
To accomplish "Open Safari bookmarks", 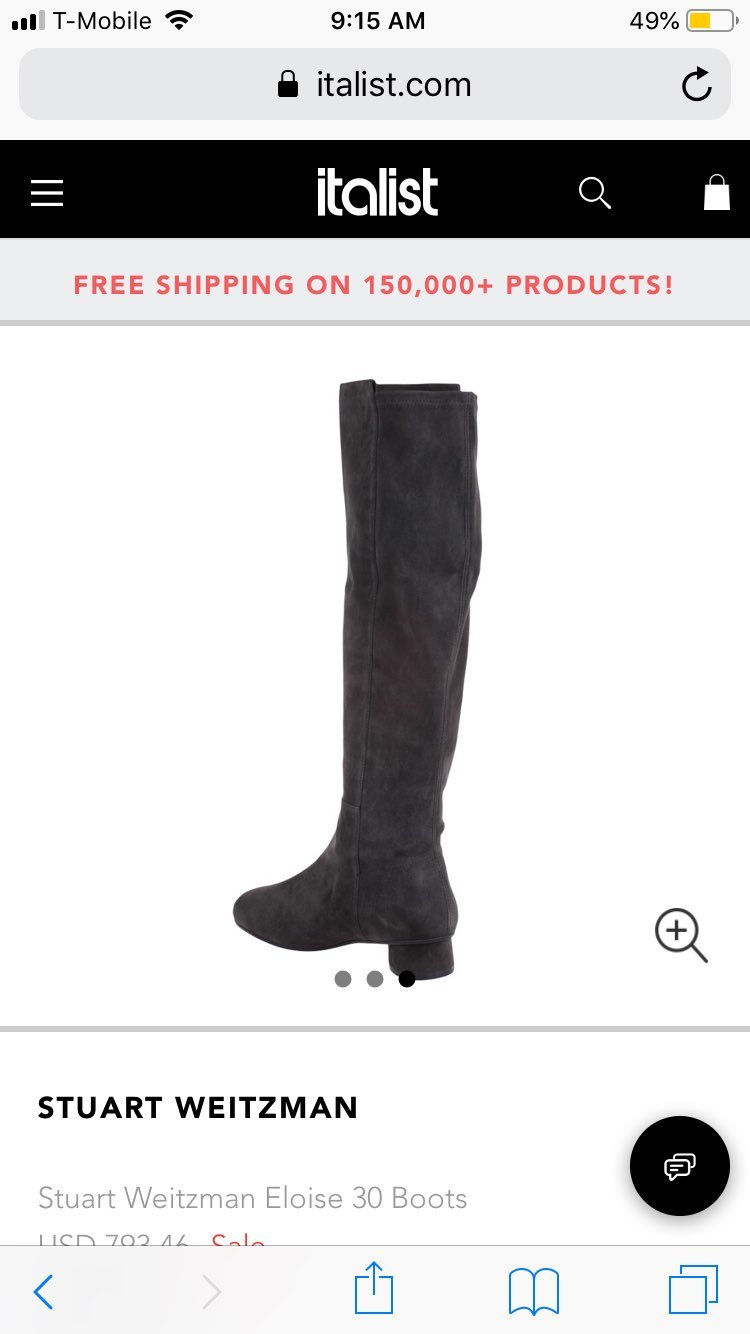I will [x=534, y=1292].
